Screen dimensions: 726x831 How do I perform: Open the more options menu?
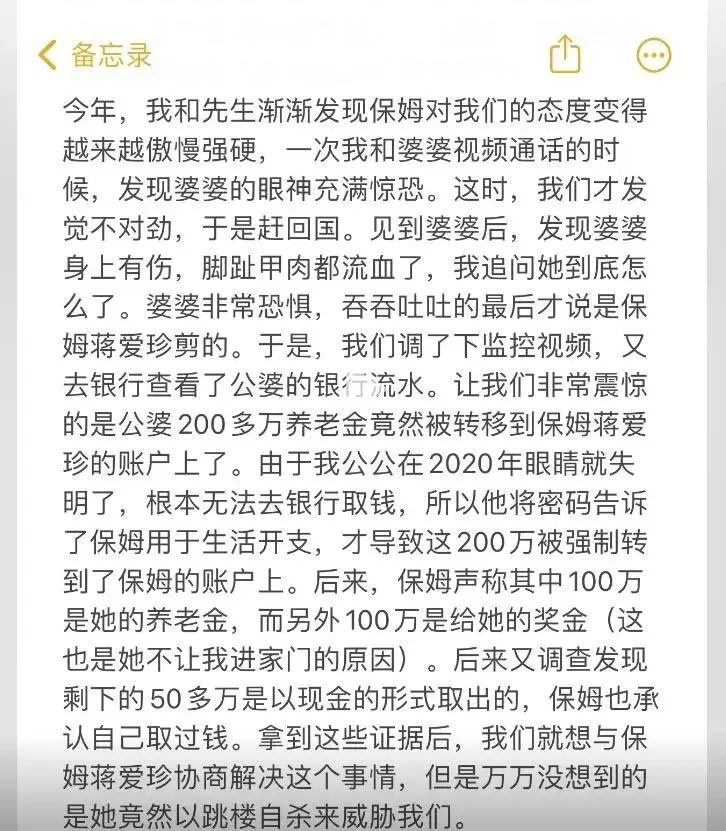click(654, 55)
